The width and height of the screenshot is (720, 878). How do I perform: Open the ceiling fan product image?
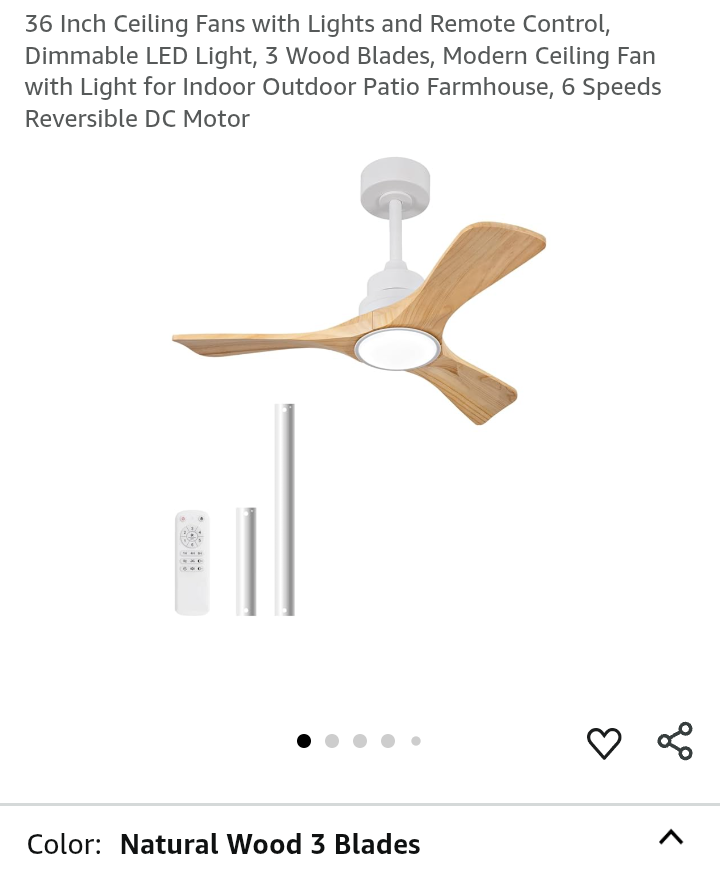coord(360,390)
